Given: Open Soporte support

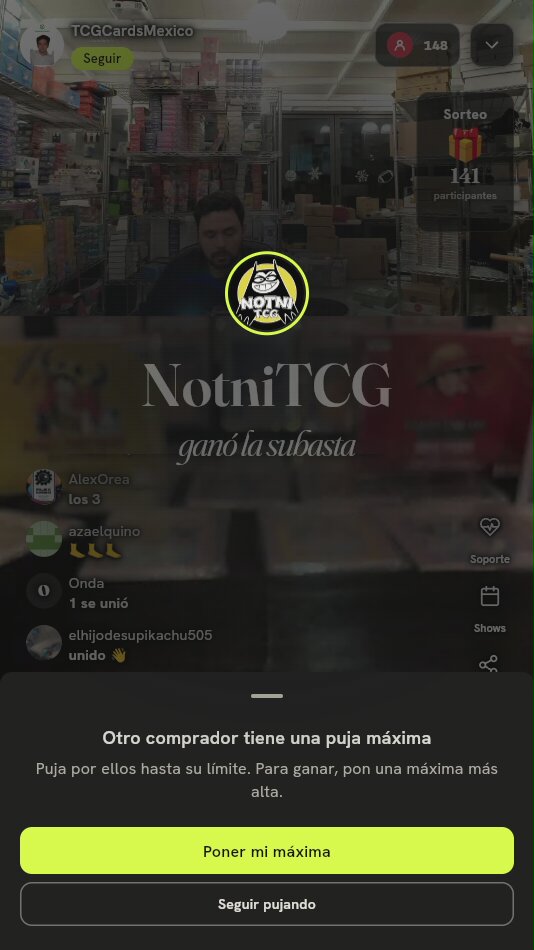Looking at the screenshot, I should [x=490, y=539].
